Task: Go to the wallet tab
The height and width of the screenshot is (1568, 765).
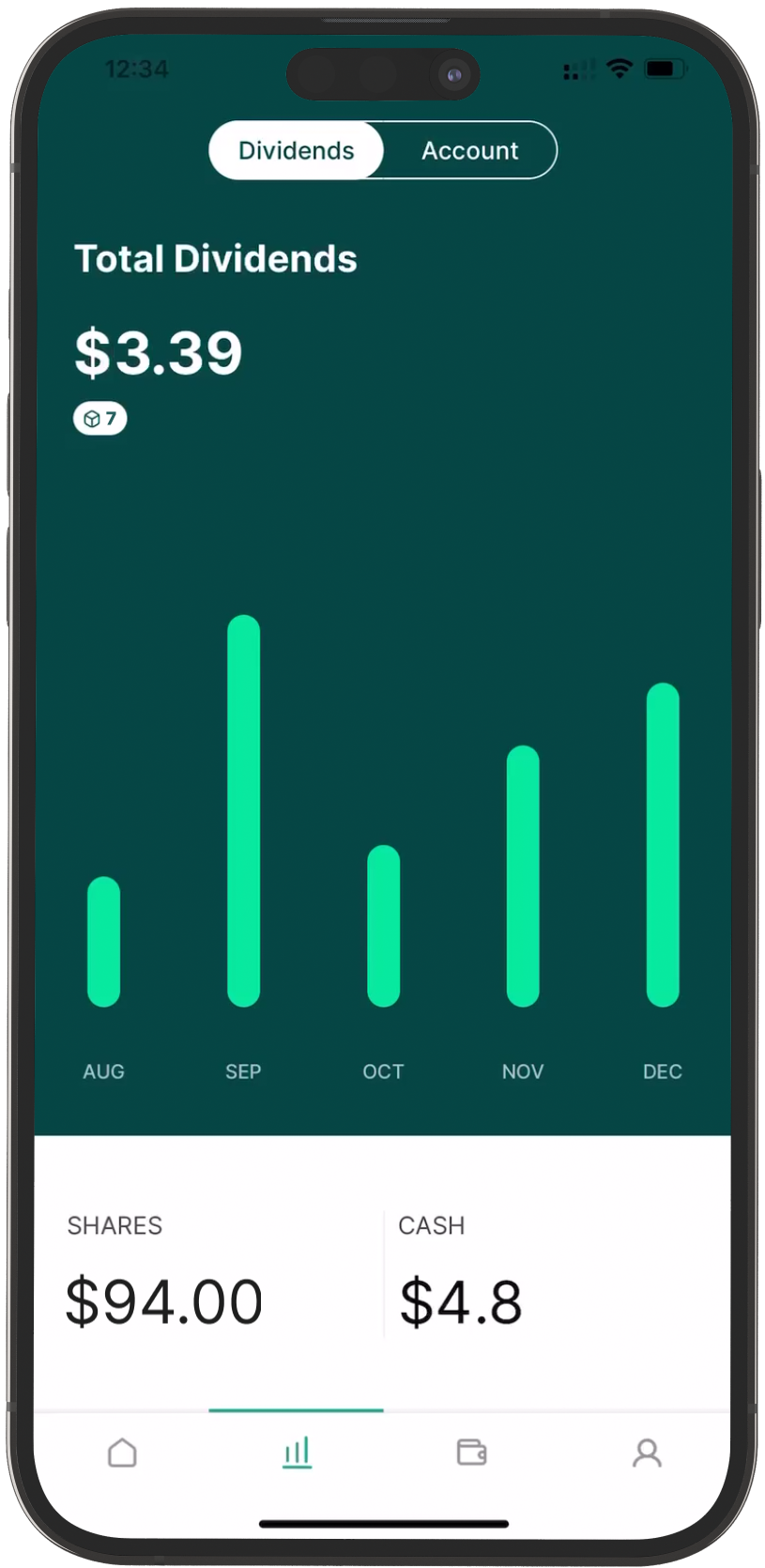Action: click(471, 1453)
